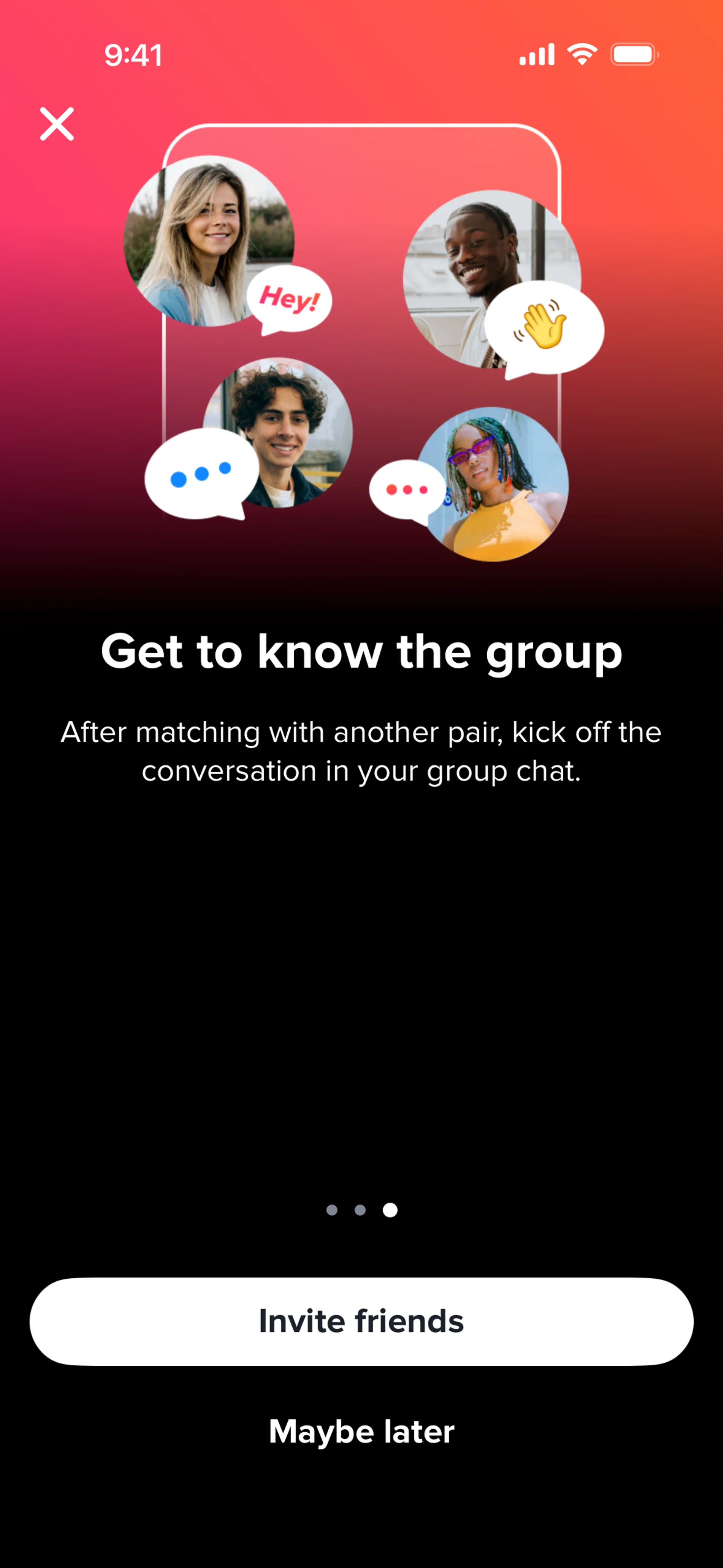Screen dimensions: 723x1568
Task: Close the onboarding screen with the X
Action: tap(56, 124)
